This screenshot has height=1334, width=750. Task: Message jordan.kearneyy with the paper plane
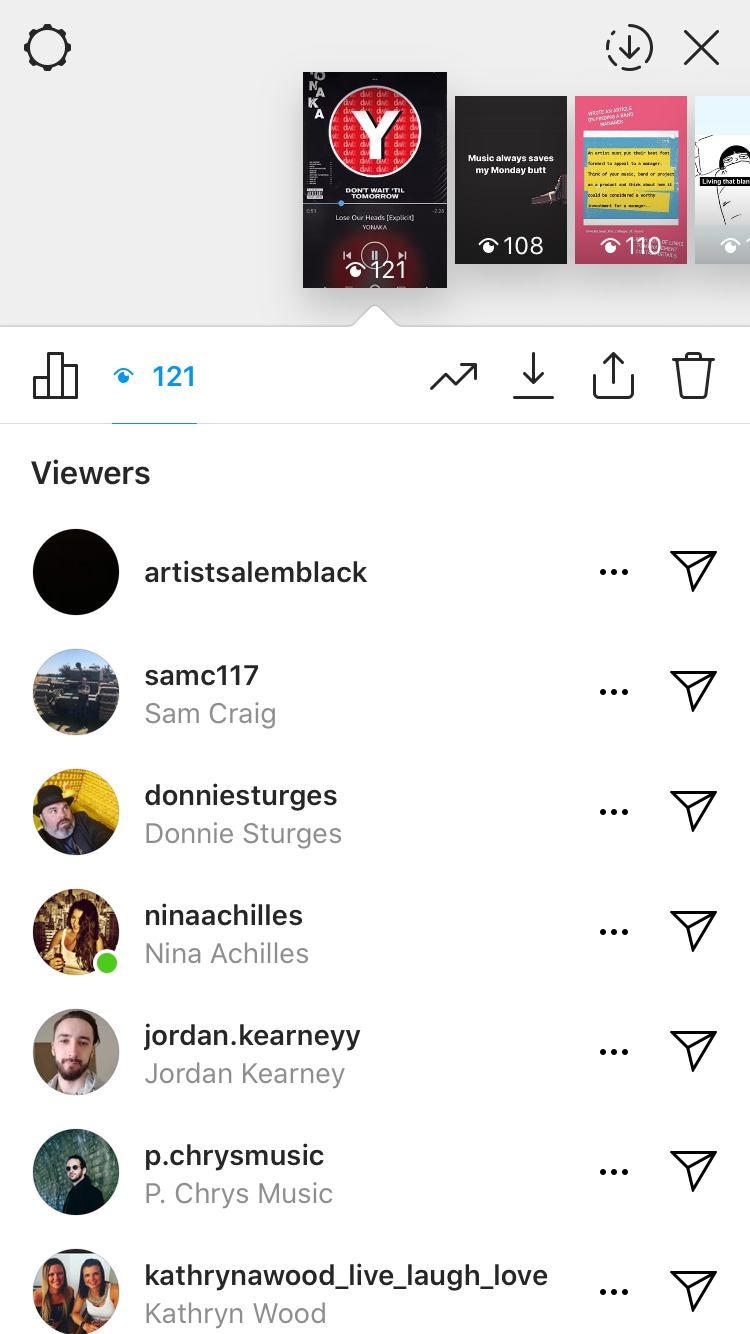[x=693, y=1051]
